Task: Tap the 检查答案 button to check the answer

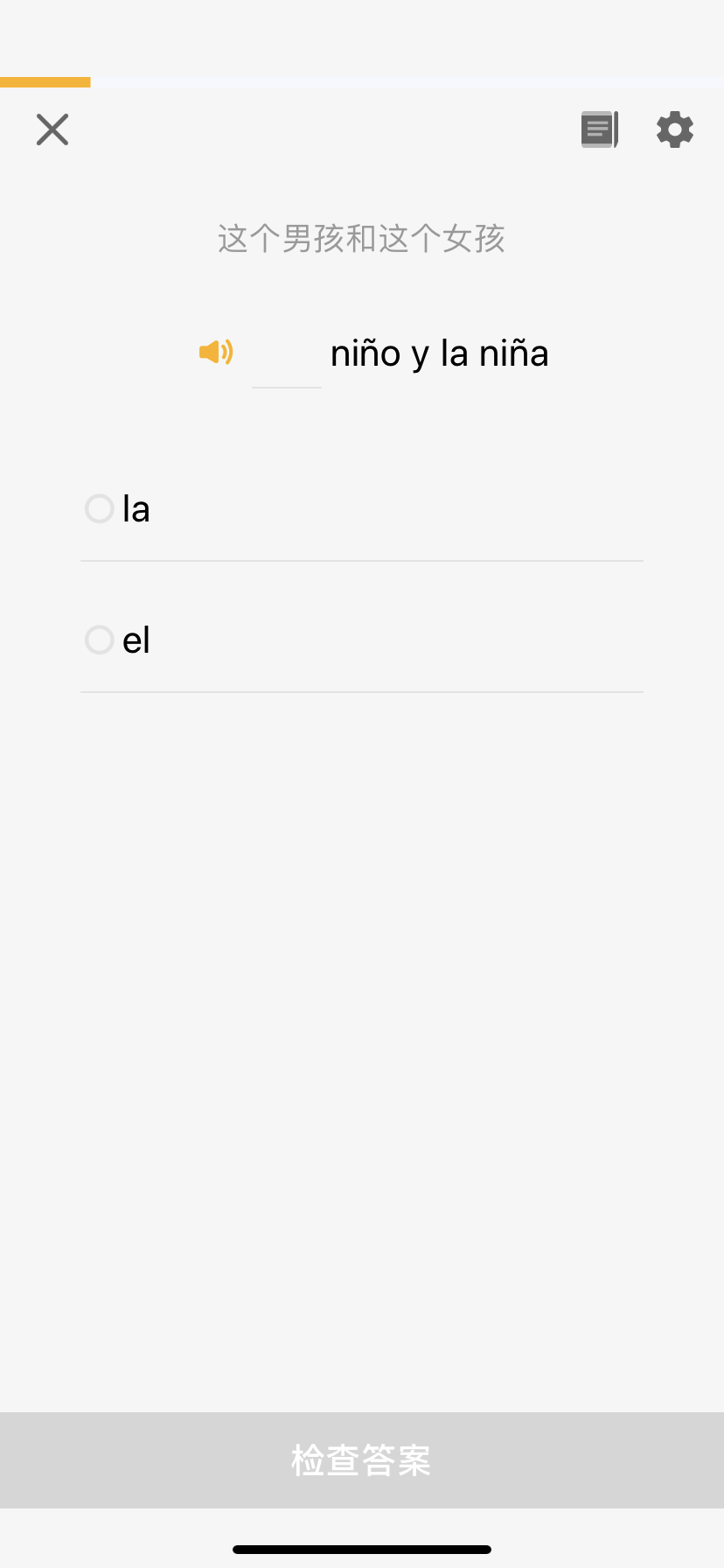Action: [x=362, y=1459]
